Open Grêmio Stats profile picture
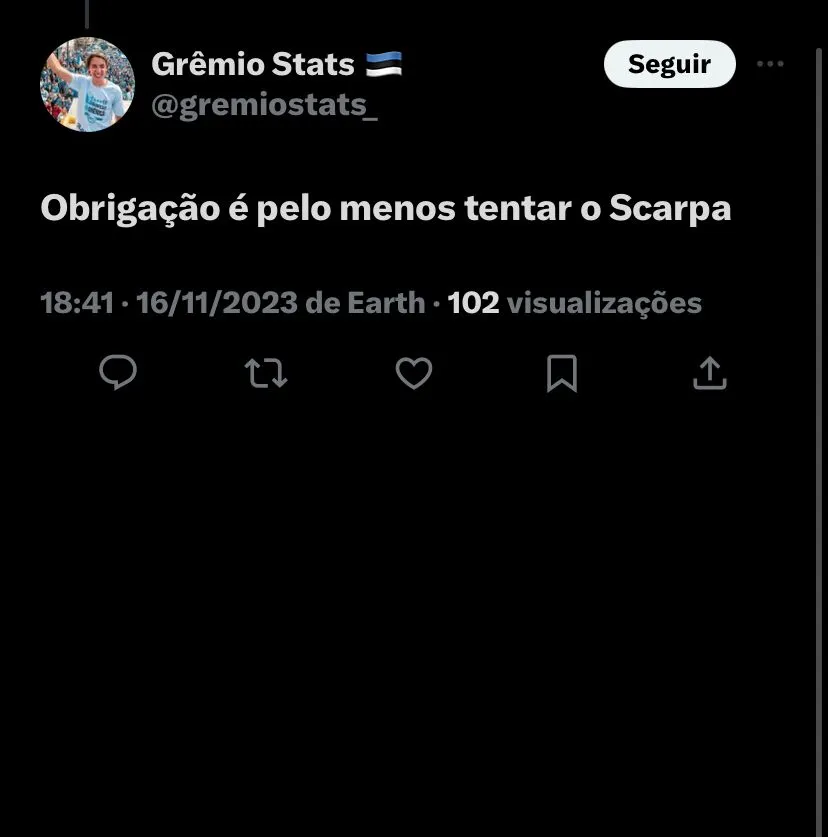828x837 pixels. click(87, 85)
